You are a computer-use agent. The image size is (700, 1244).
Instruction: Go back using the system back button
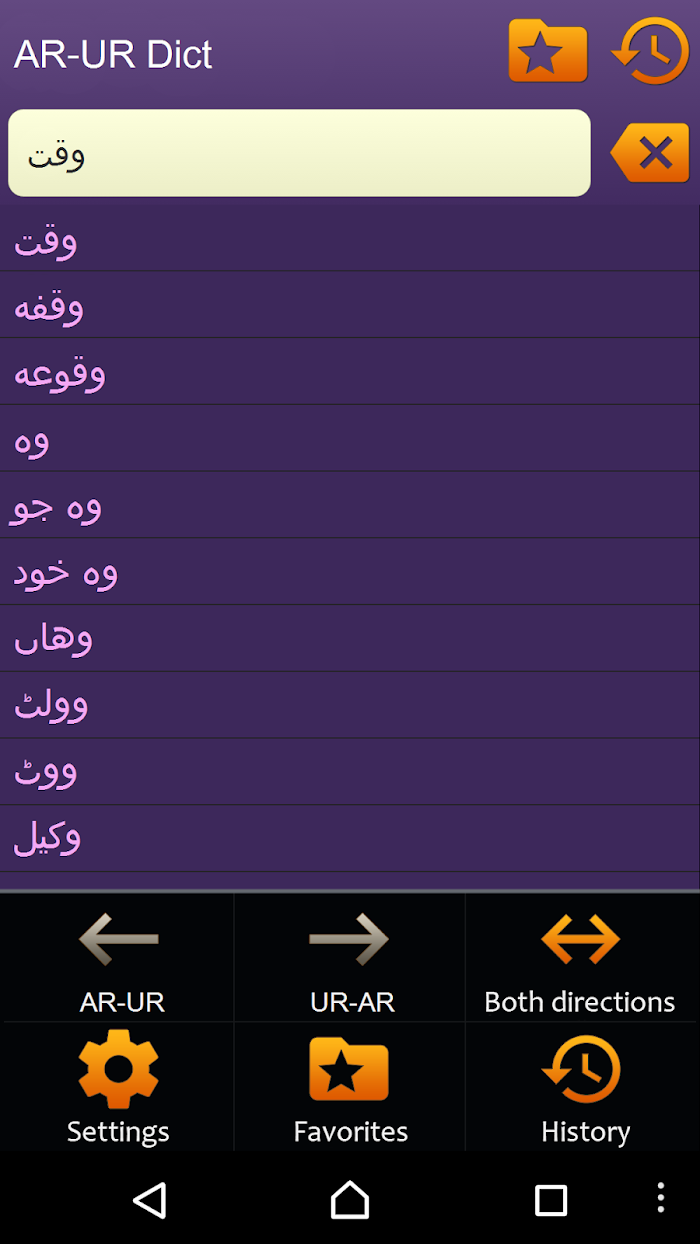click(x=150, y=1199)
